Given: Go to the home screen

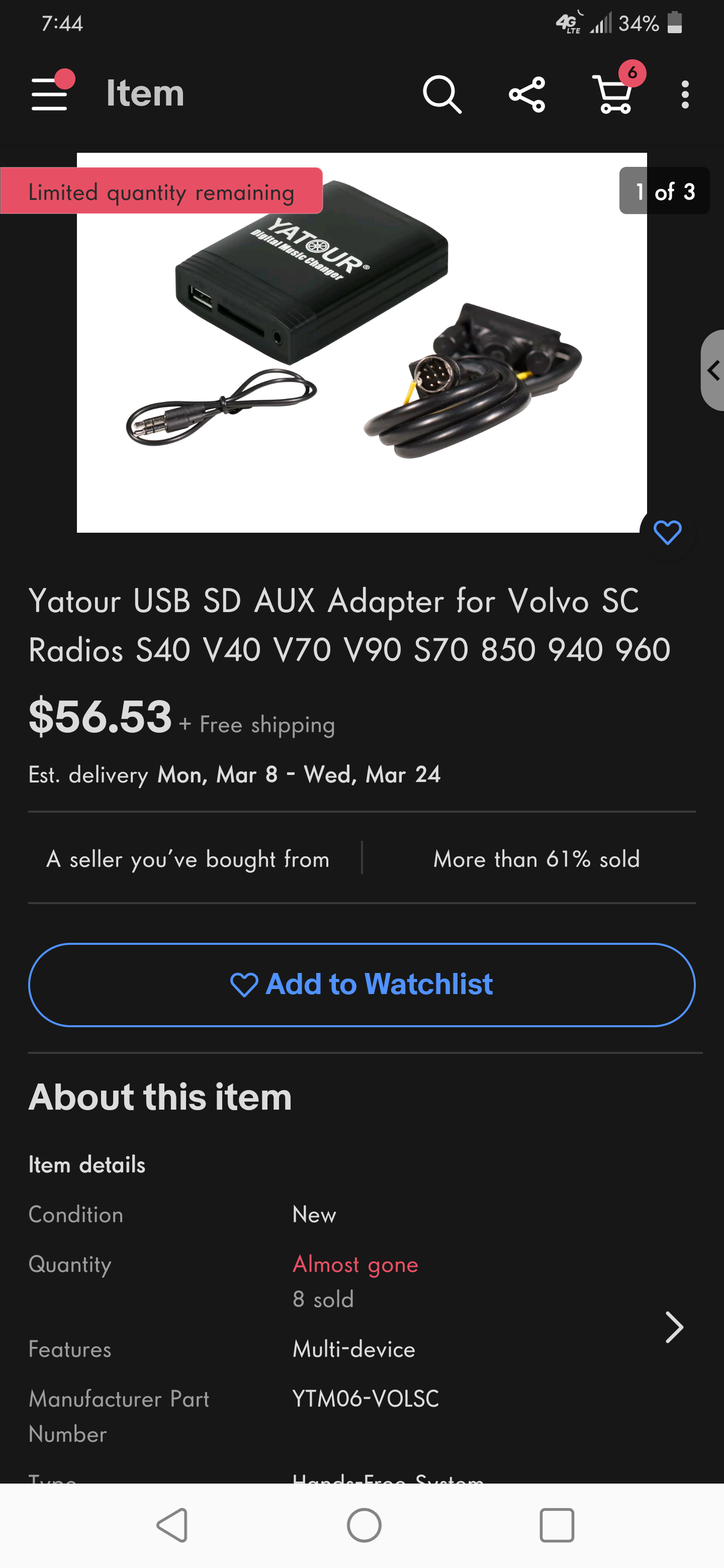Looking at the screenshot, I should tap(364, 1525).
